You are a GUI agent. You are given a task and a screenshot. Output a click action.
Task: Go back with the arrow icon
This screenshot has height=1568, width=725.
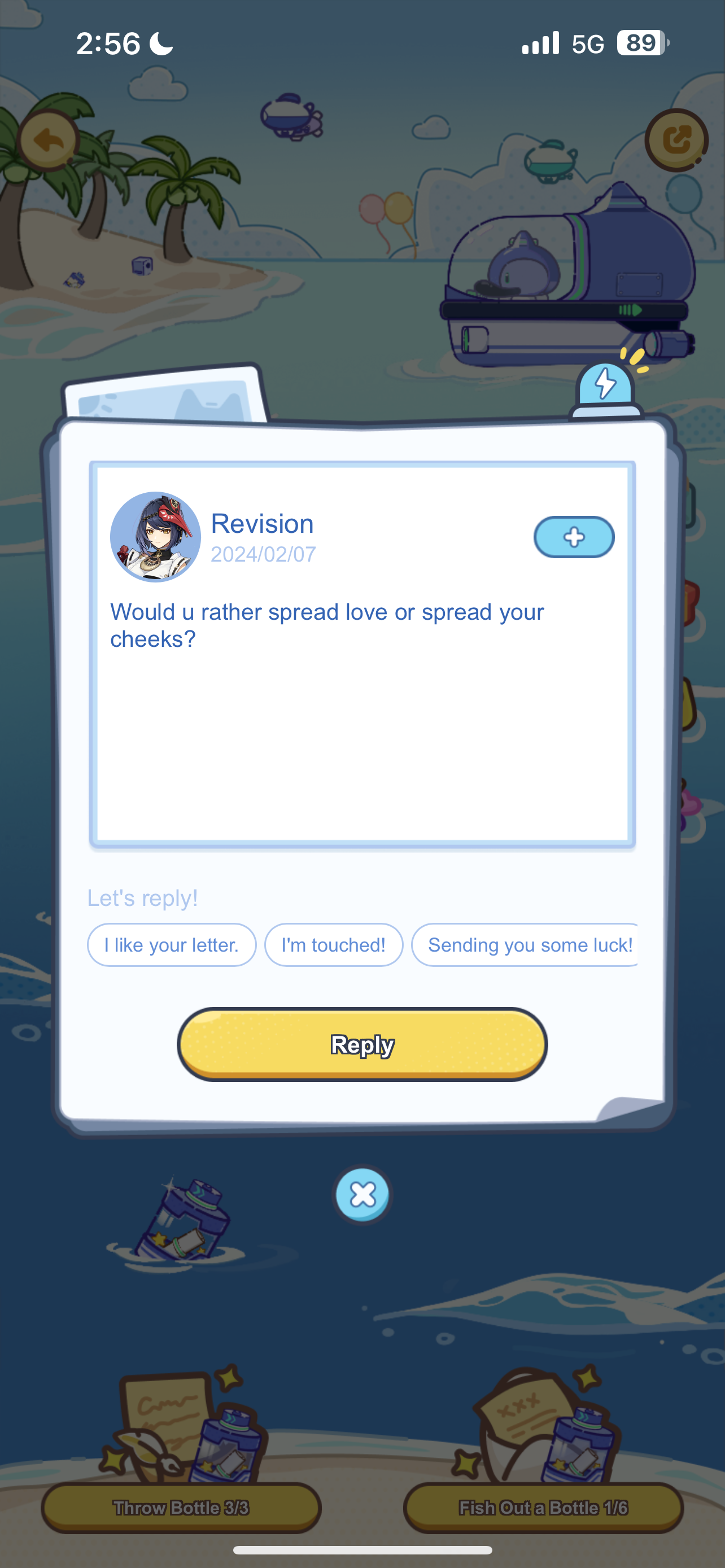(x=49, y=141)
